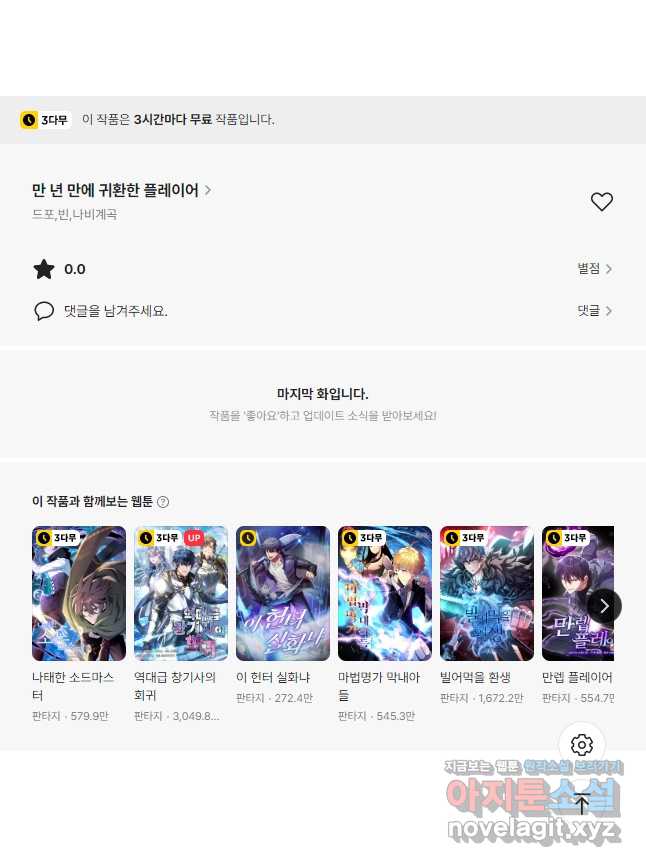This screenshot has width=646, height=867.
Task: Jump to the top with the up arrow
Action: (x=582, y=804)
